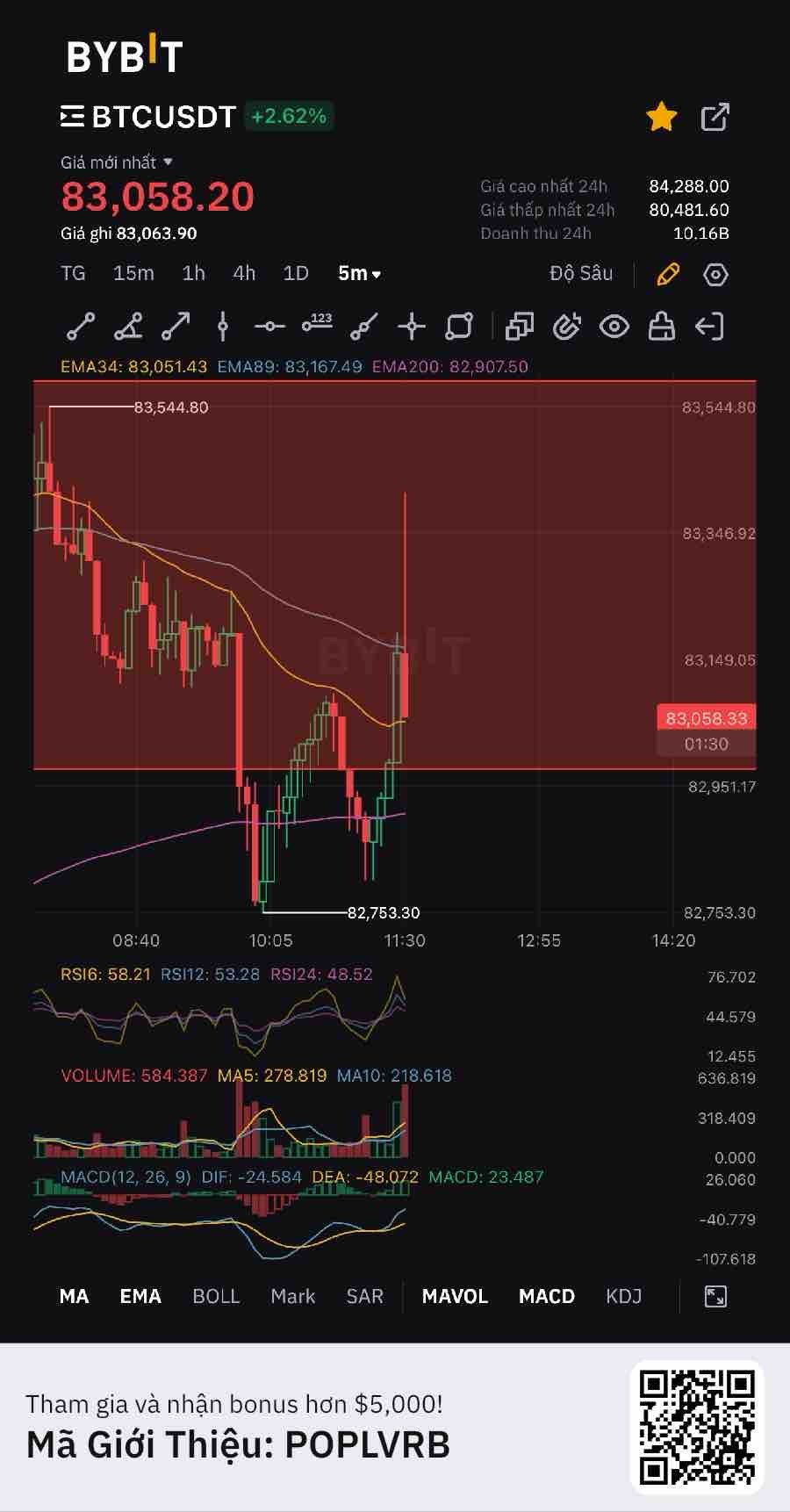Toggle the favorite star for BTCUSDT
This screenshot has width=790, height=1512.
click(661, 117)
